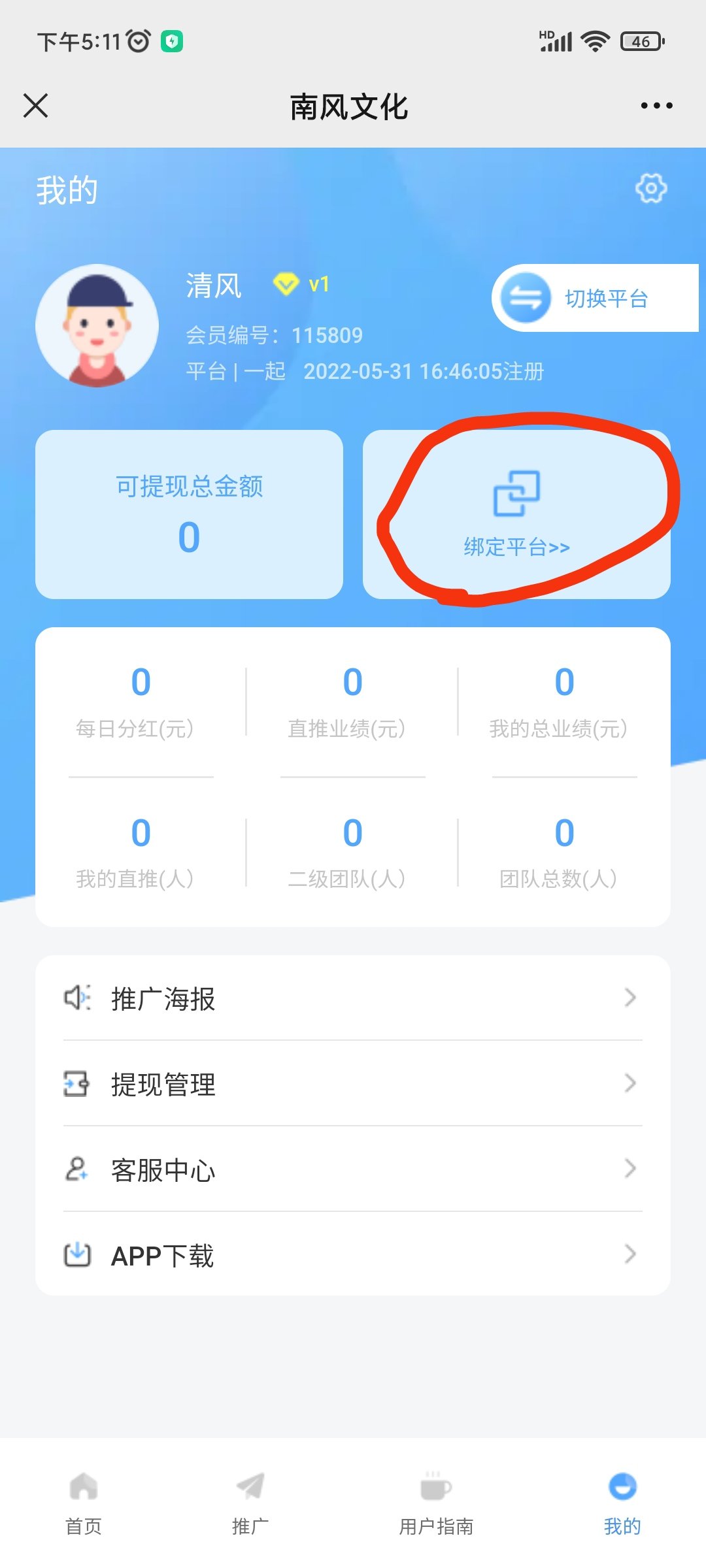Open 客服中心 customer service center
706x1568 pixels.
point(353,1169)
